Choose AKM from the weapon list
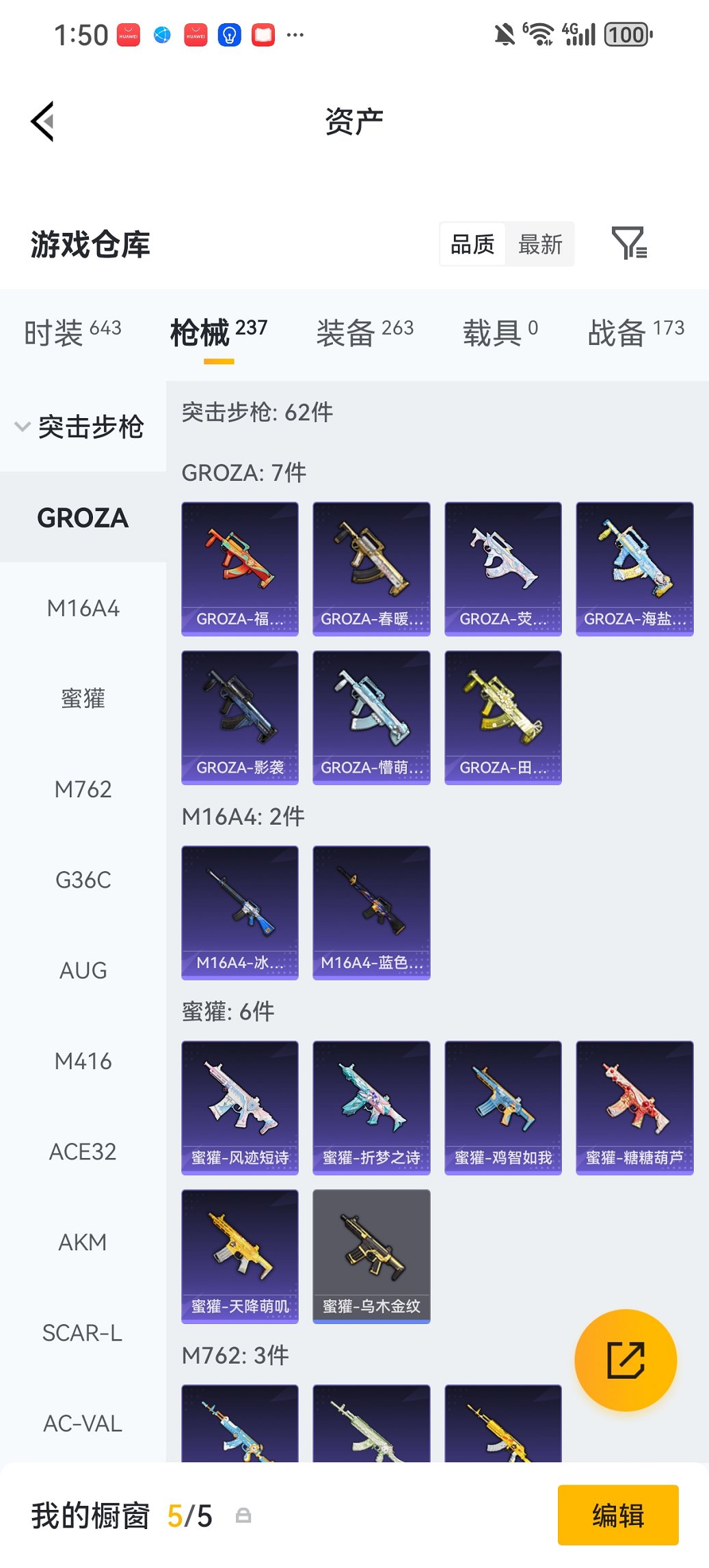 coord(83,1242)
